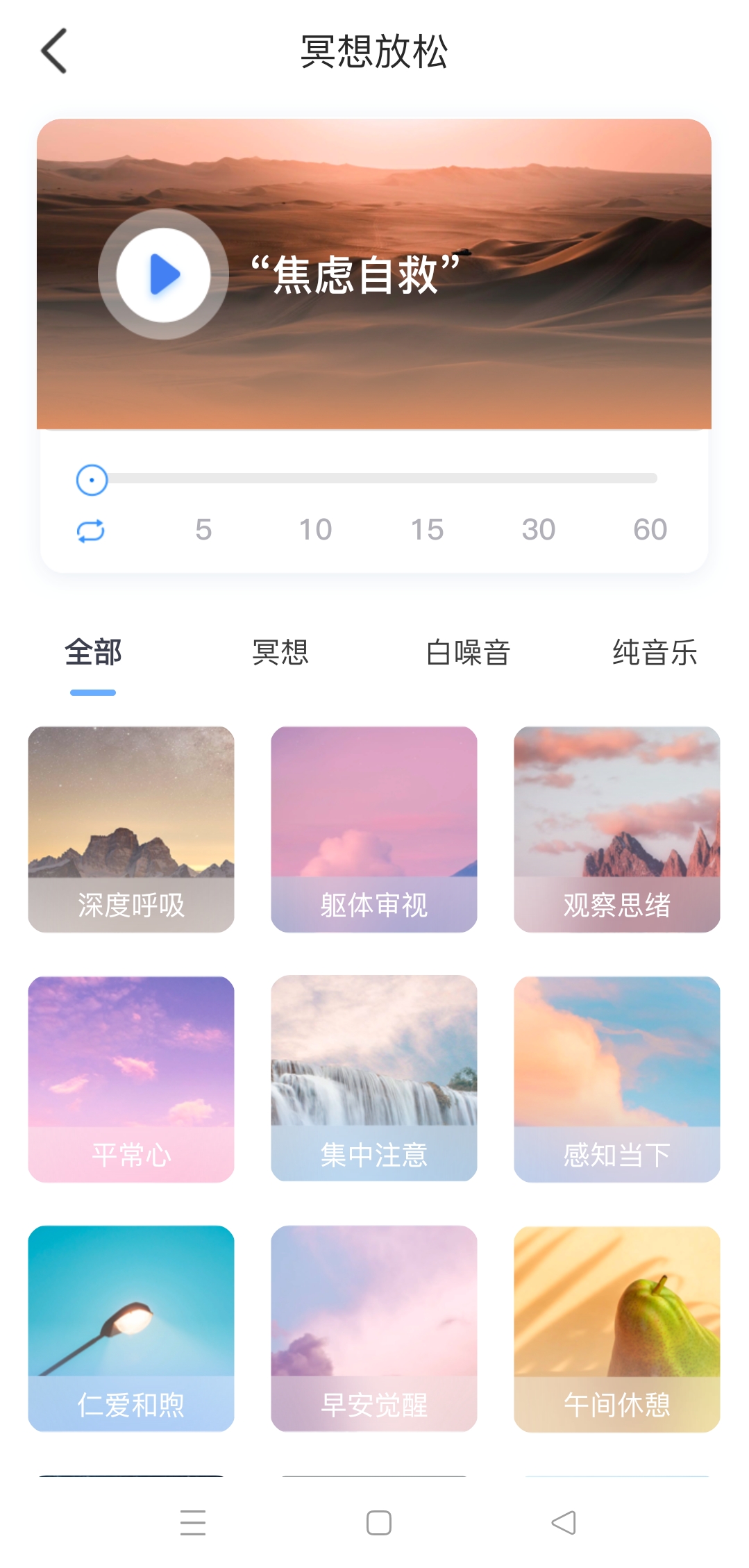Set timer to 10 minutes
Image resolution: width=749 pixels, height=1568 pixels.
pyautogui.click(x=315, y=530)
